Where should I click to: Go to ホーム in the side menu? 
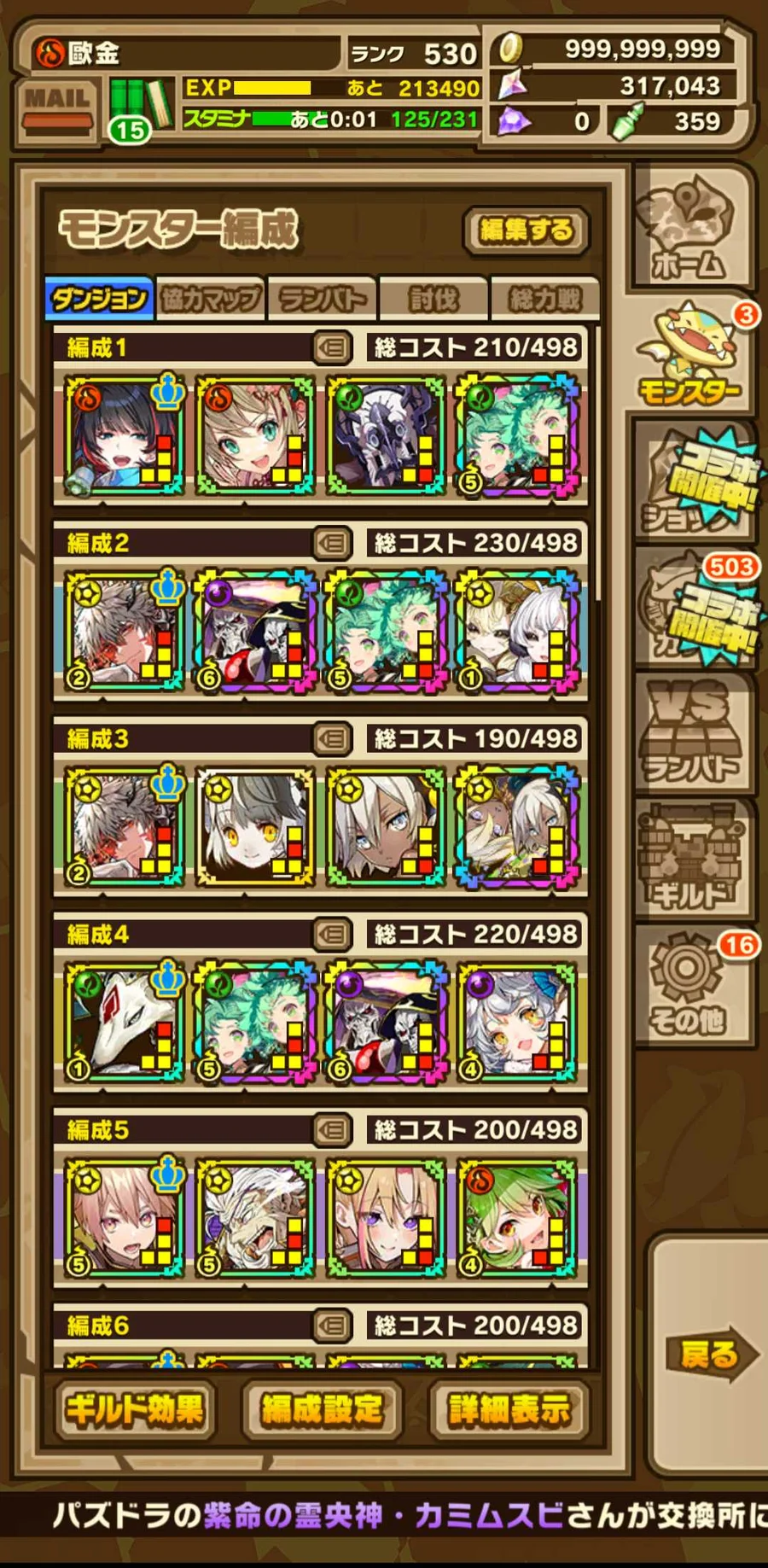click(x=689, y=230)
